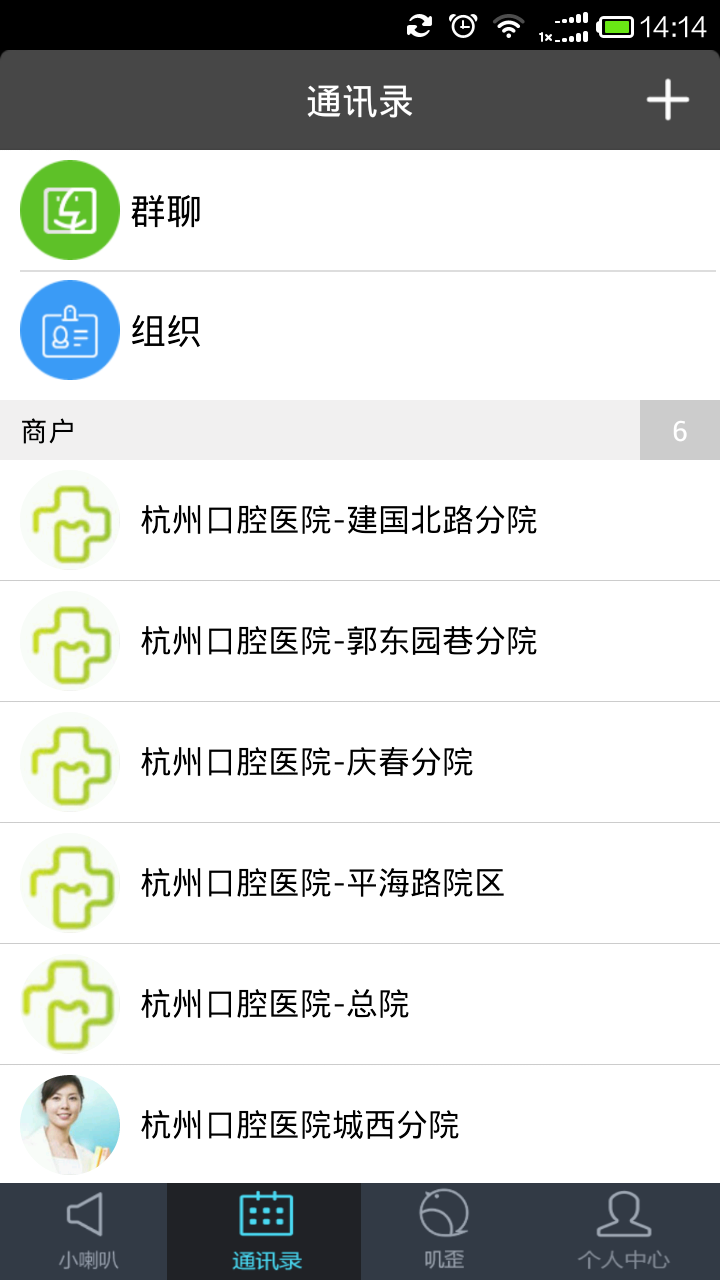Choose 杭州口腔医院-平海路院区
The width and height of the screenshot is (720, 1280).
(360, 883)
